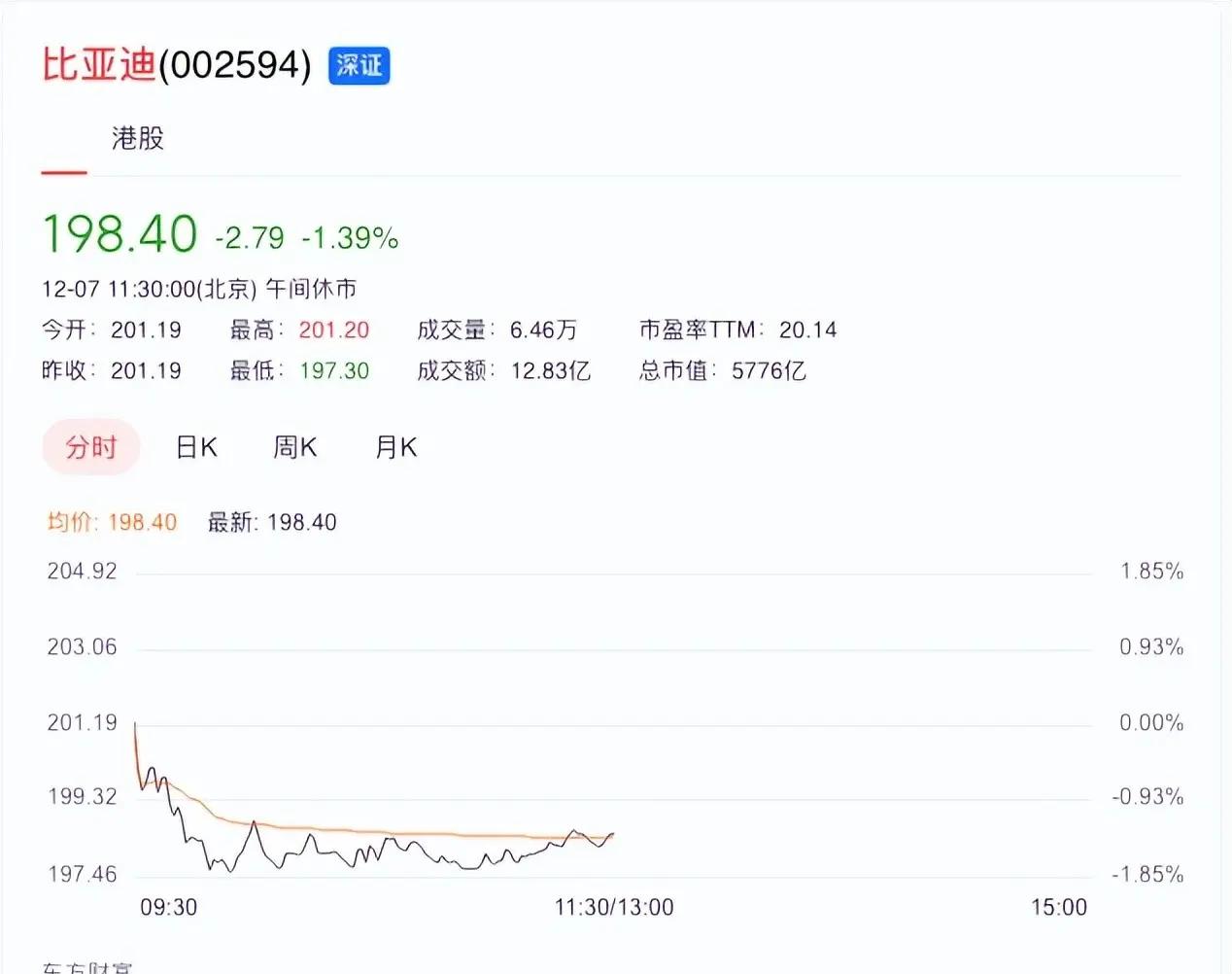The height and width of the screenshot is (974, 1232).
Task: Switch to the 港股 tab
Action: tap(137, 139)
